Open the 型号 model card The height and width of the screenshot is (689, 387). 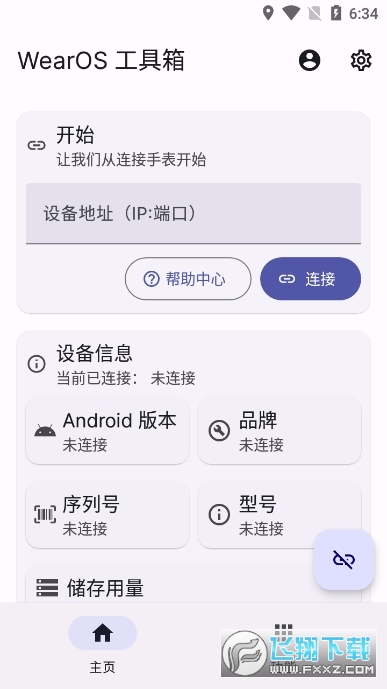(279, 515)
